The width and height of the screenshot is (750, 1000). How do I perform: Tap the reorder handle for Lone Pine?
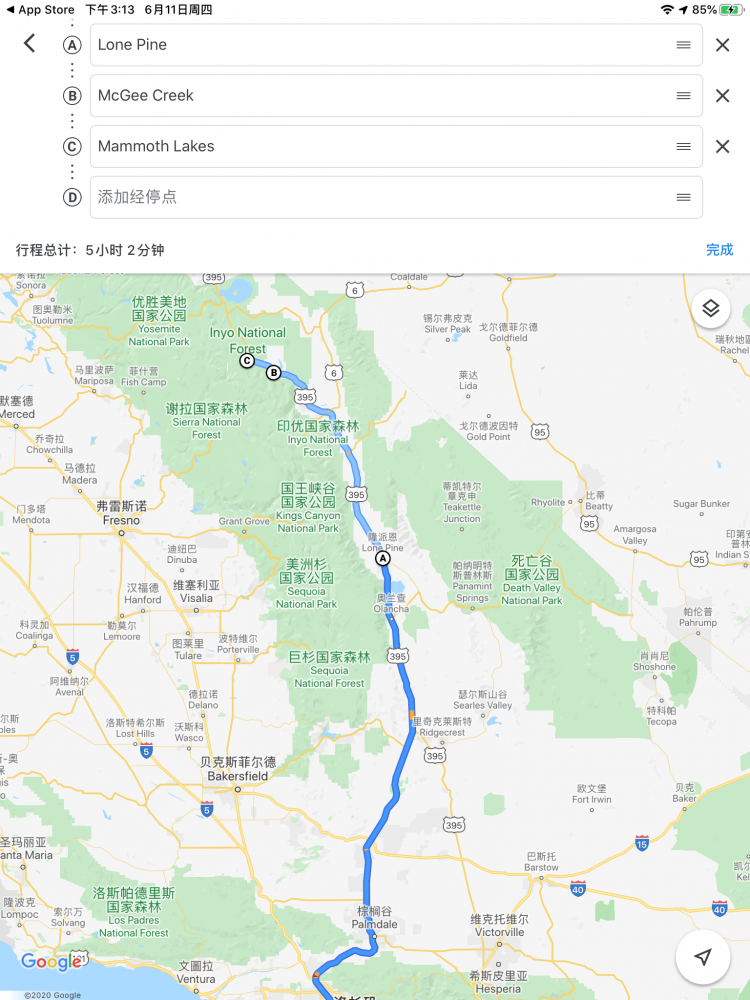click(683, 45)
